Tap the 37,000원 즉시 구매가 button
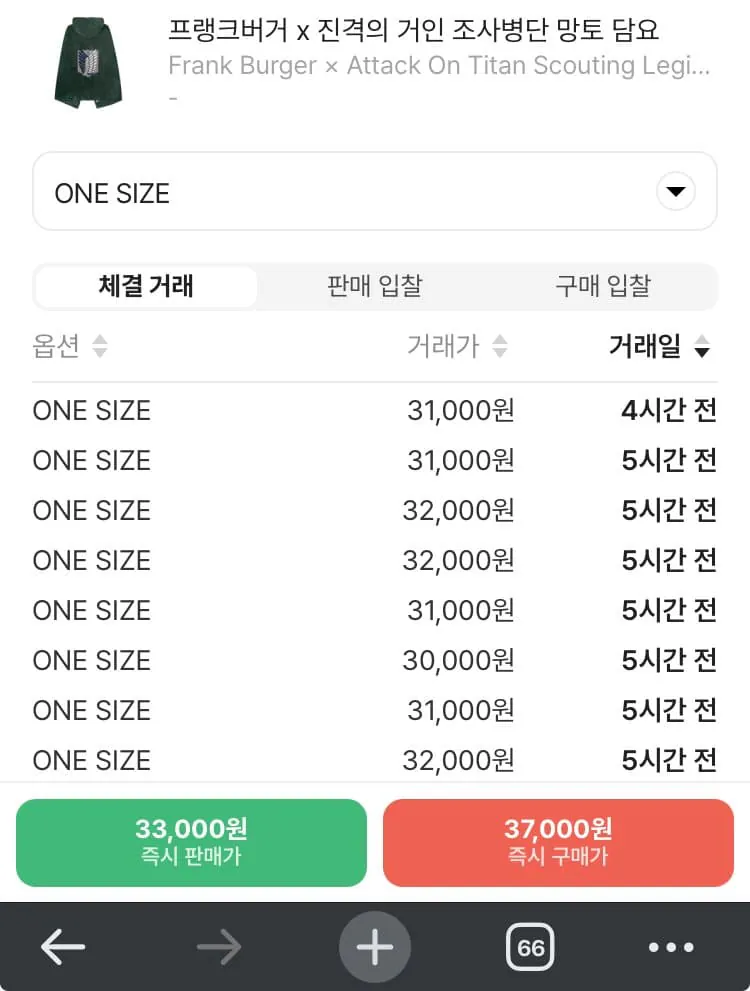Screen dimensions: 750x991 click(558, 842)
